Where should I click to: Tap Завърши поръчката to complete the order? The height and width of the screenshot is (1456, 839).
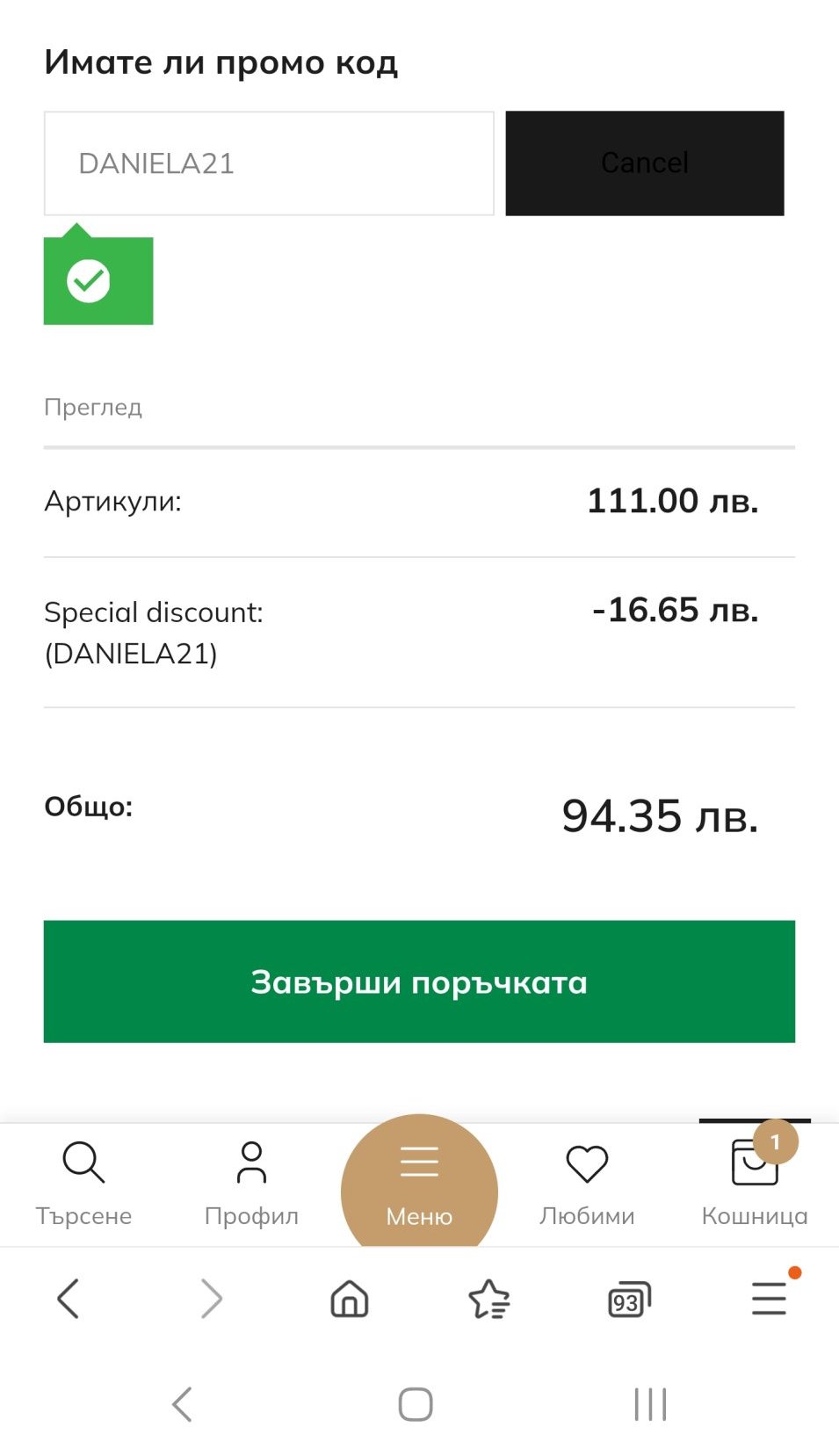pyautogui.click(x=419, y=982)
